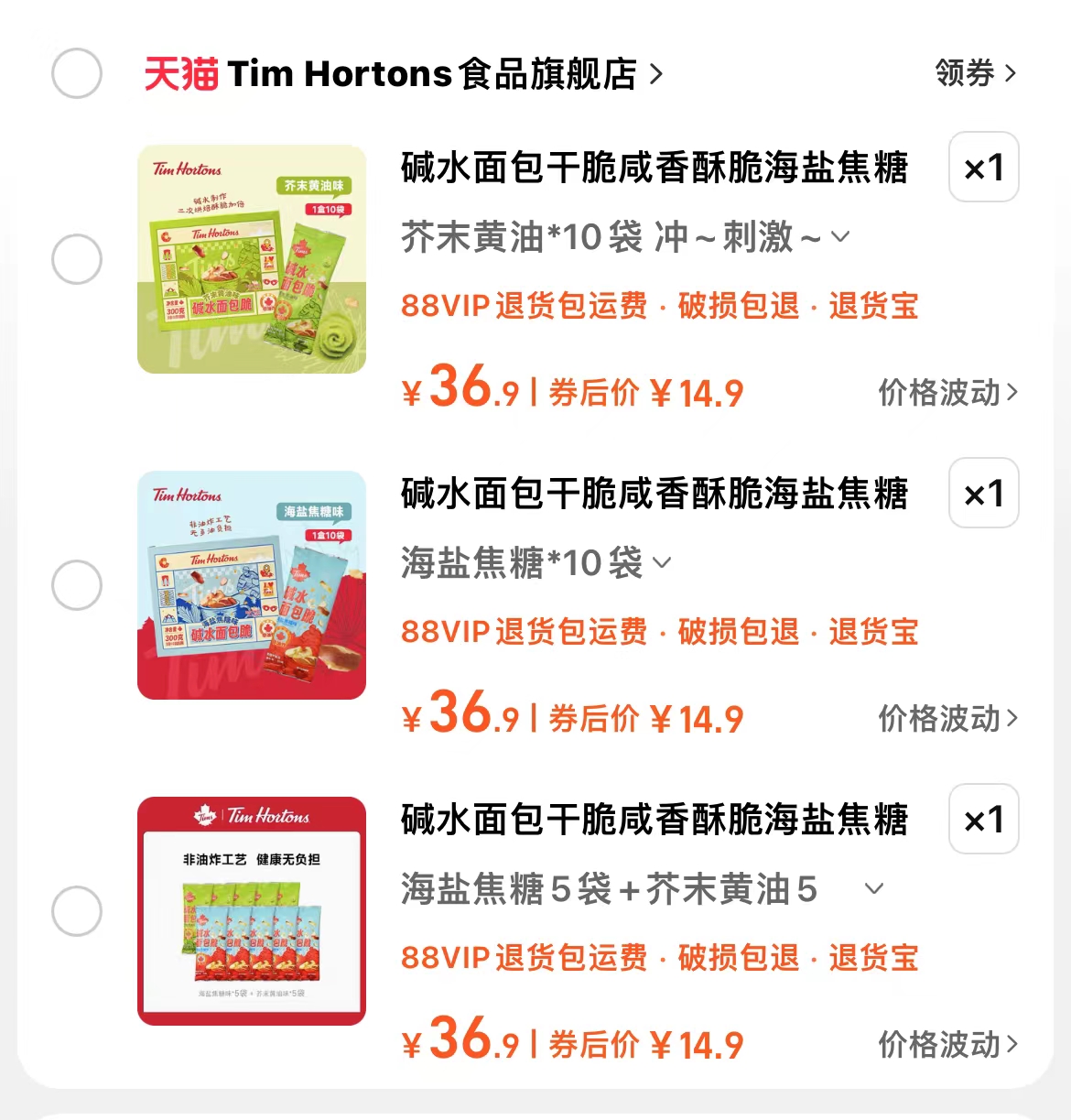Check the mustard butter item checkbox
The width and height of the screenshot is (1071, 1120).
(x=77, y=259)
